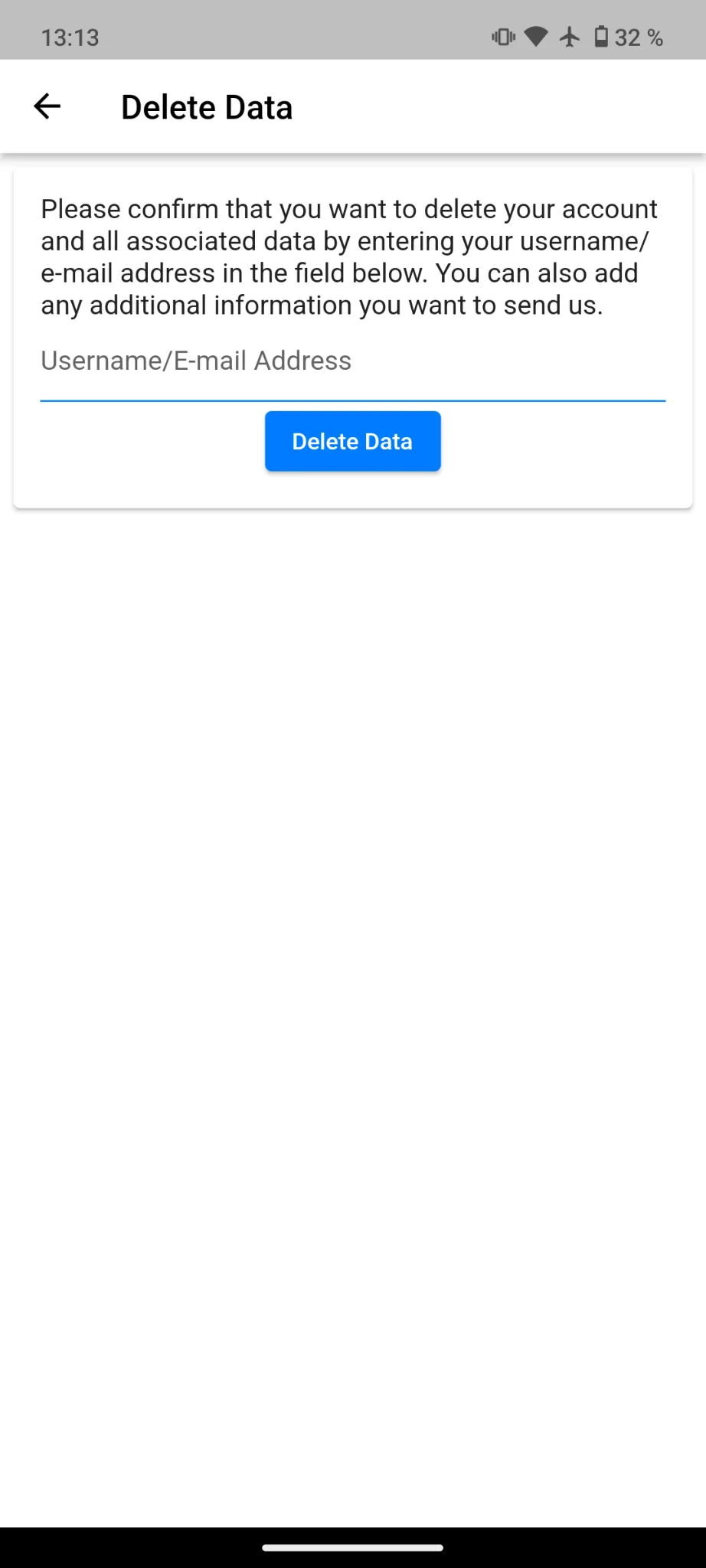Select the 32 % battery level indicator
The height and width of the screenshot is (1568, 706).
pyautogui.click(x=638, y=37)
